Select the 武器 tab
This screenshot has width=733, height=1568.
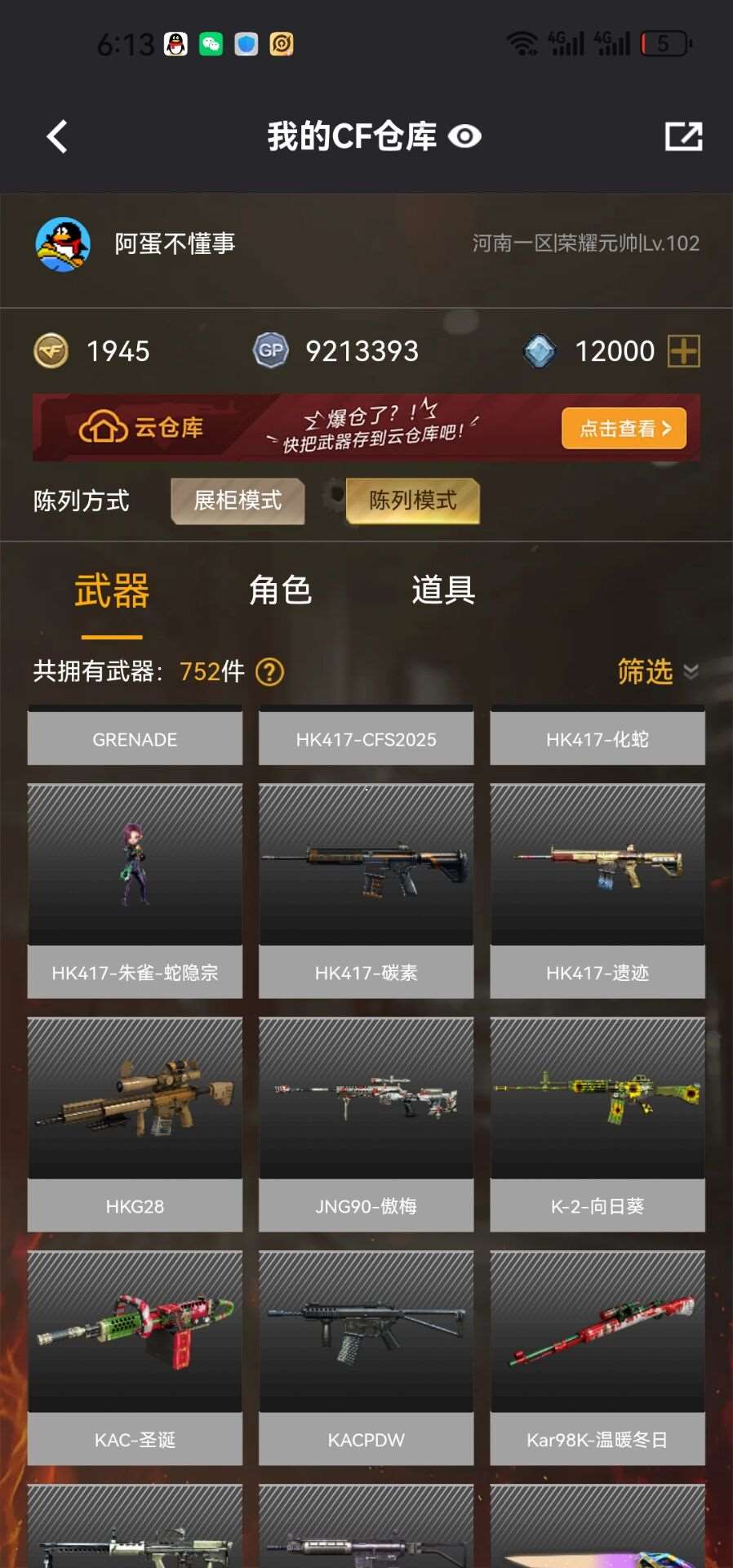click(x=112, y=591)
